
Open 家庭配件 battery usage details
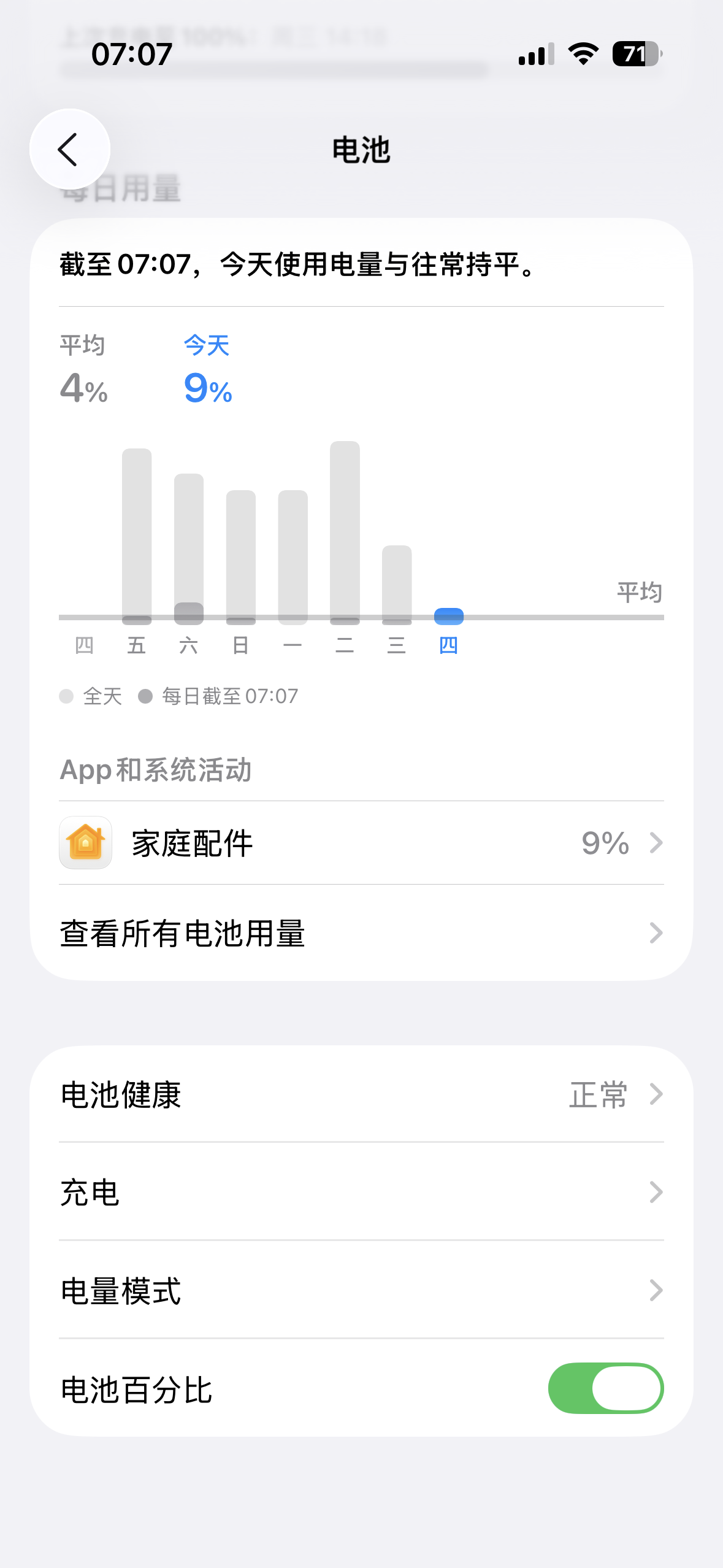coord(361,842)
